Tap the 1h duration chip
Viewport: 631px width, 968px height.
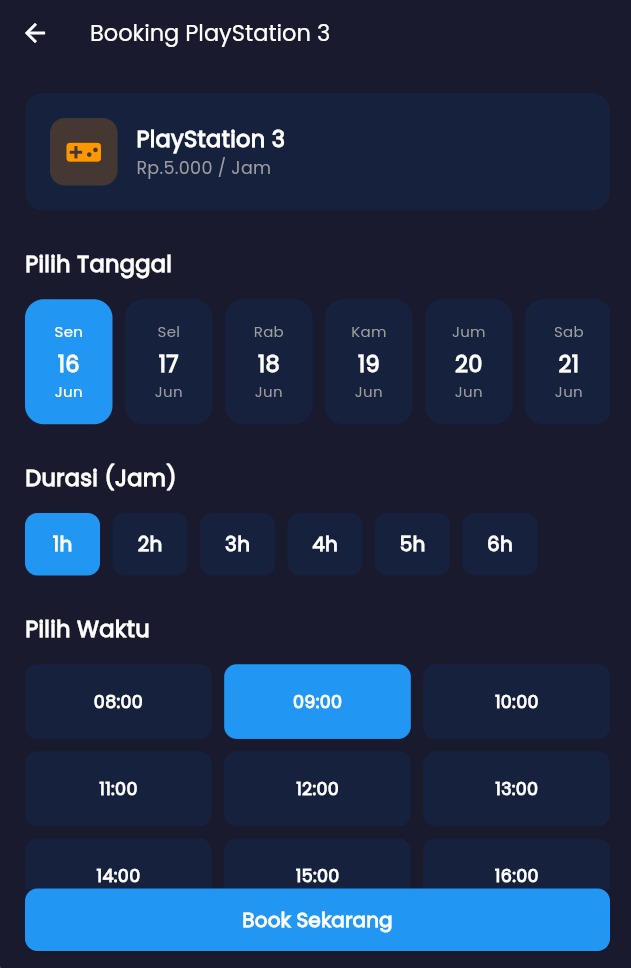(x=62, y=544)
